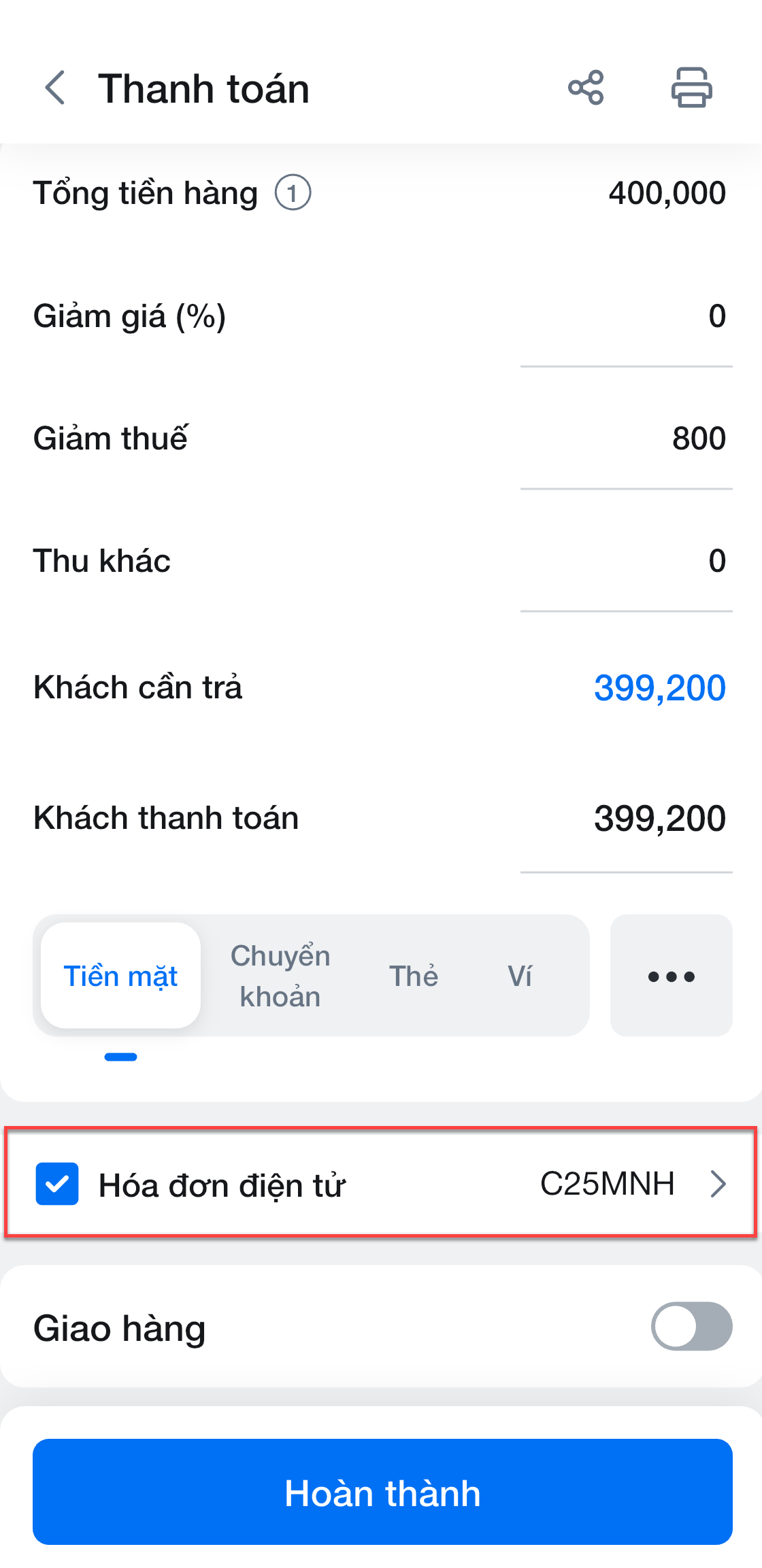Choose Thẻ as payment method
The image size is (762, 1568).
[413, 976]
